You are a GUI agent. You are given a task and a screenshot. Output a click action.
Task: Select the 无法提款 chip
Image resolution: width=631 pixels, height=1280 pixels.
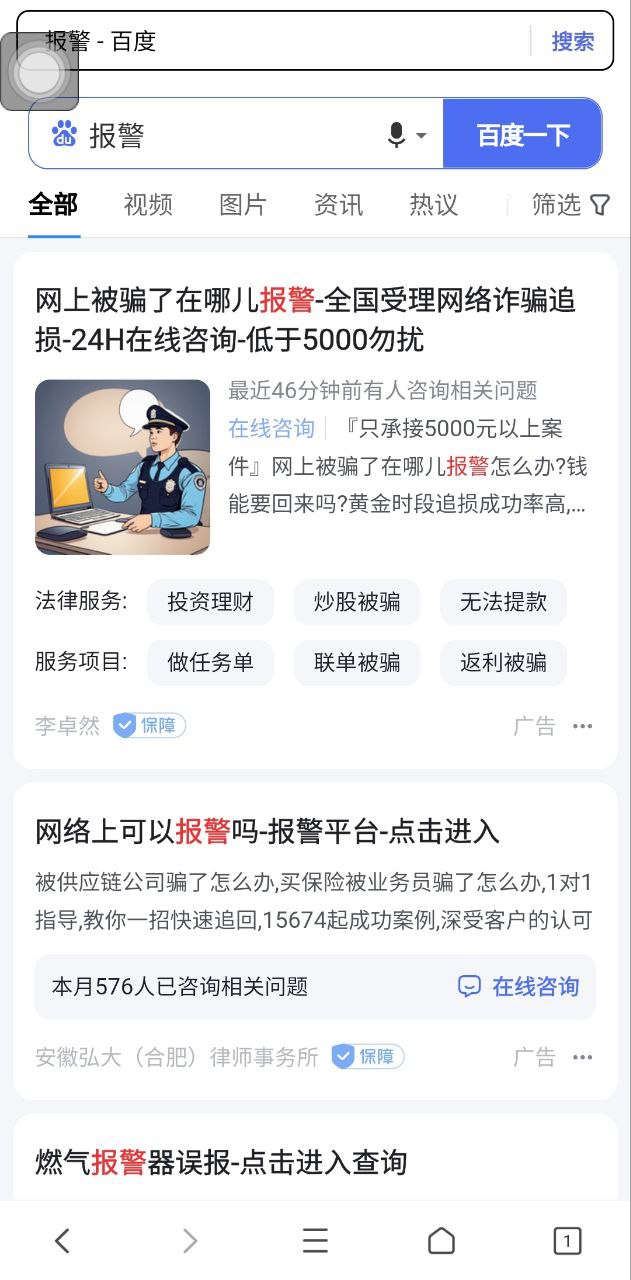click(503, 602)
